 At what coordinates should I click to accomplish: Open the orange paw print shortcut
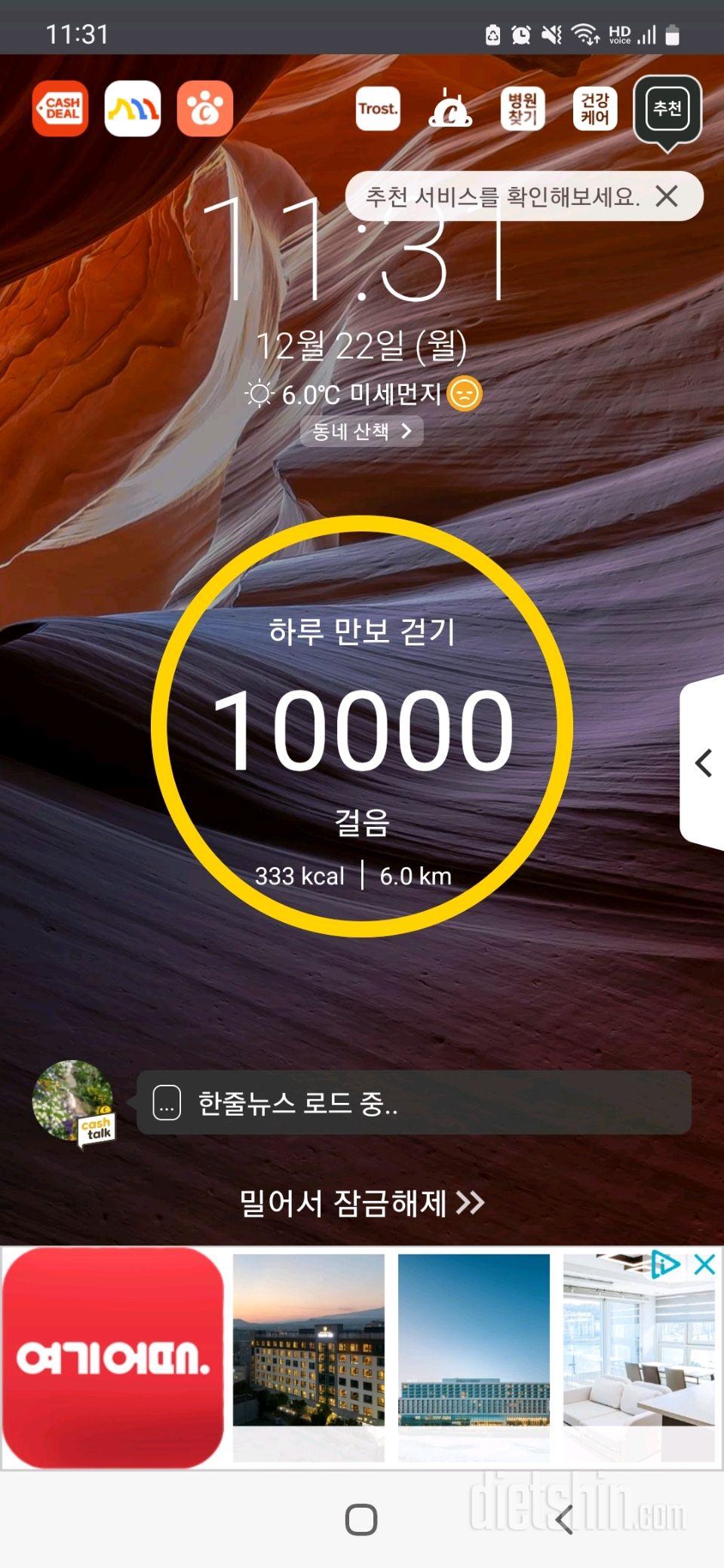click(204, 109)
